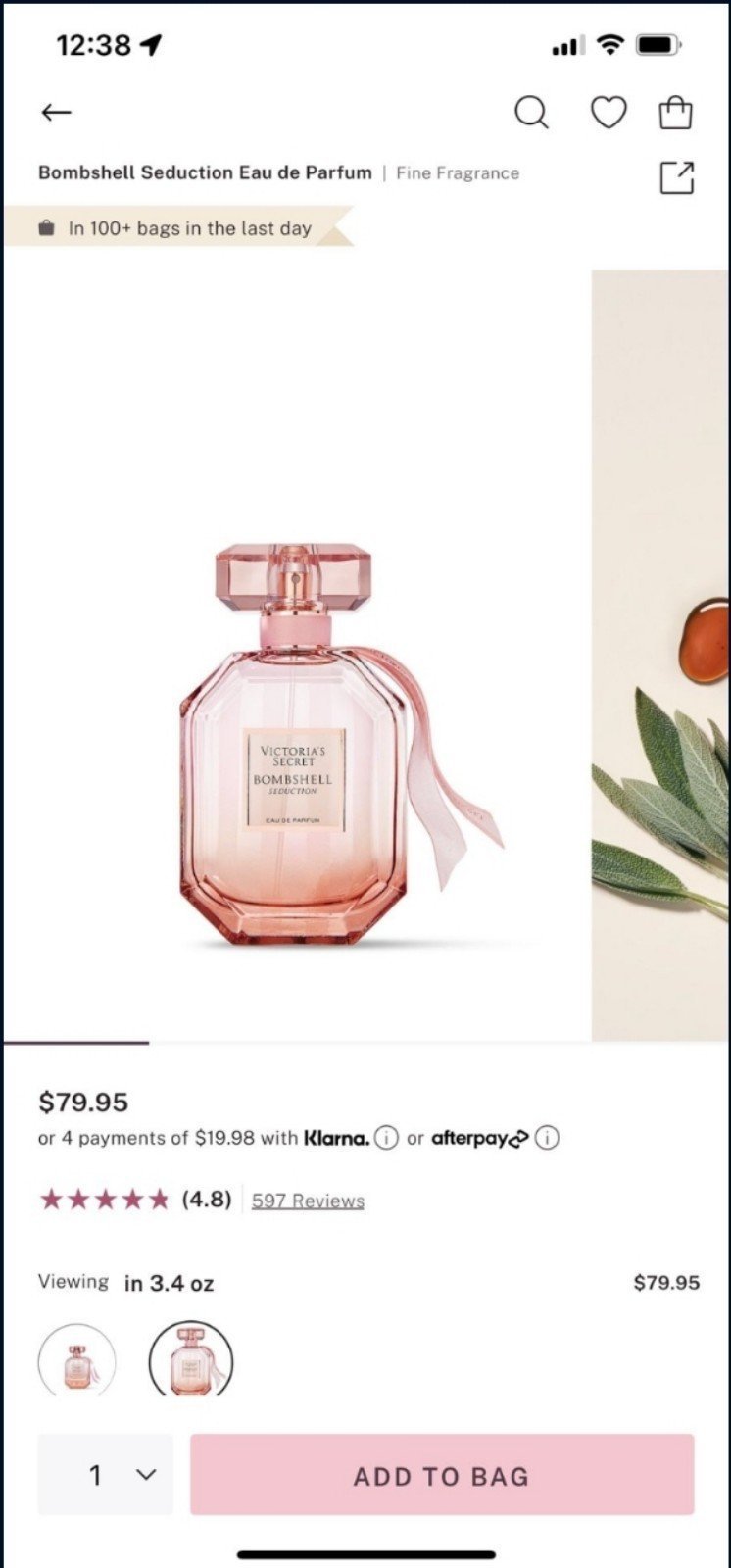The height and width of the screenshot is (1568, 731).
Task: Open the wishlist heart icon
Action: point(608,113)
